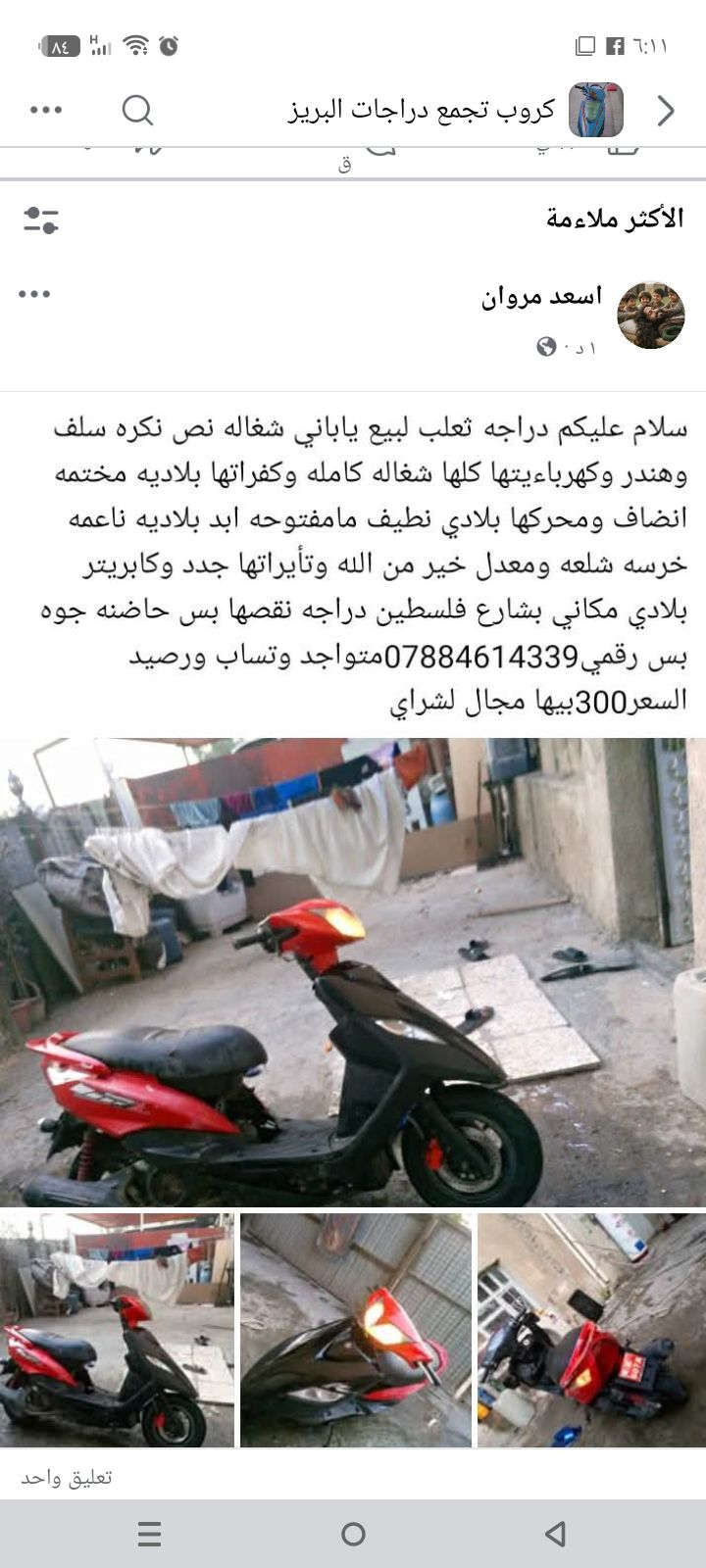Open the scooter headlight photo
The height and width of the screenshot is (1568, 706).
356,1330
